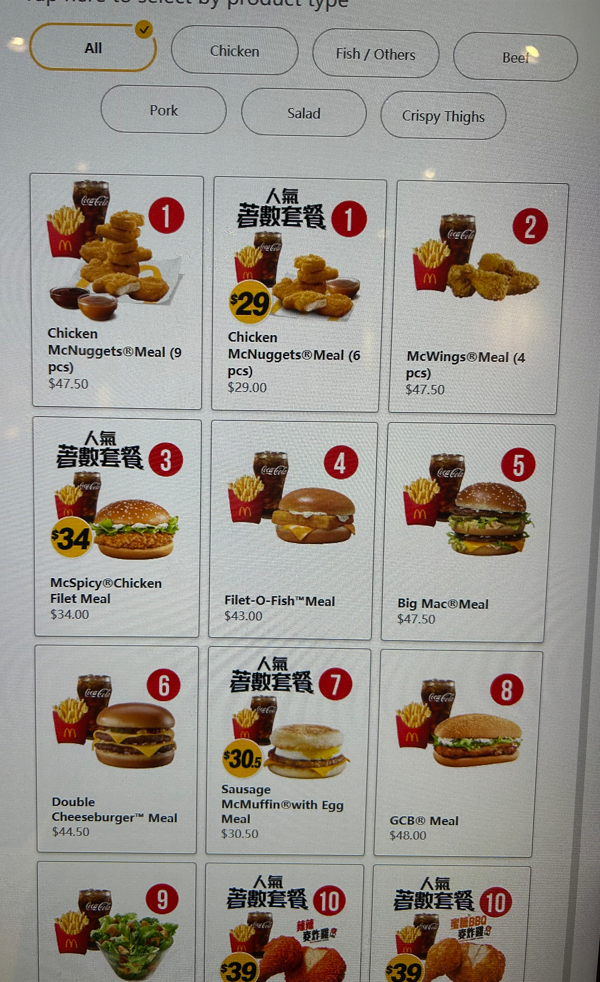Image resolution: width=600 pixels, height=982 pixels.
Task: Order the Big Mac Meal
Action: 468,532
